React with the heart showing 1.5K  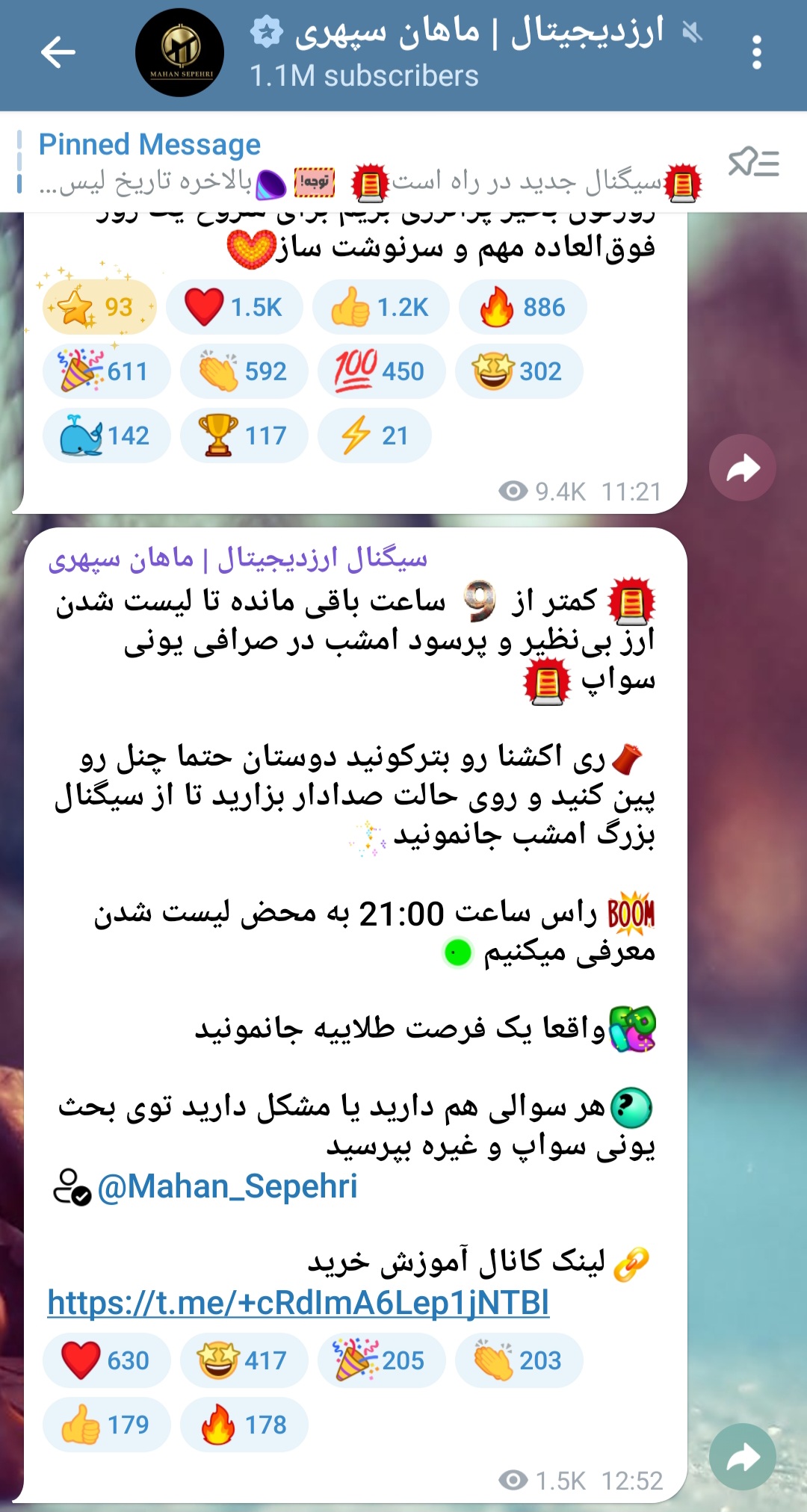(234, 307)
